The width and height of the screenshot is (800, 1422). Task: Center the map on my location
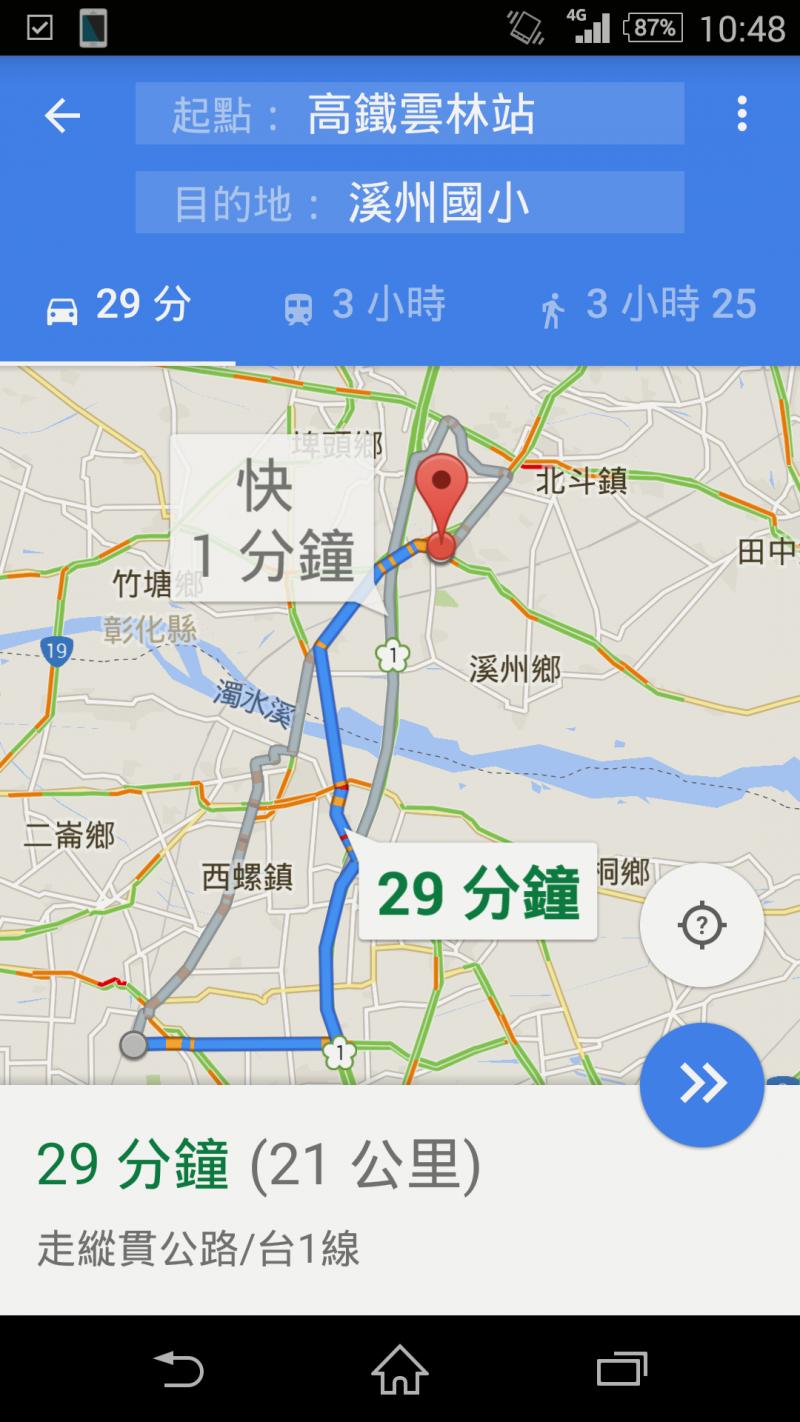click(701, 924)
